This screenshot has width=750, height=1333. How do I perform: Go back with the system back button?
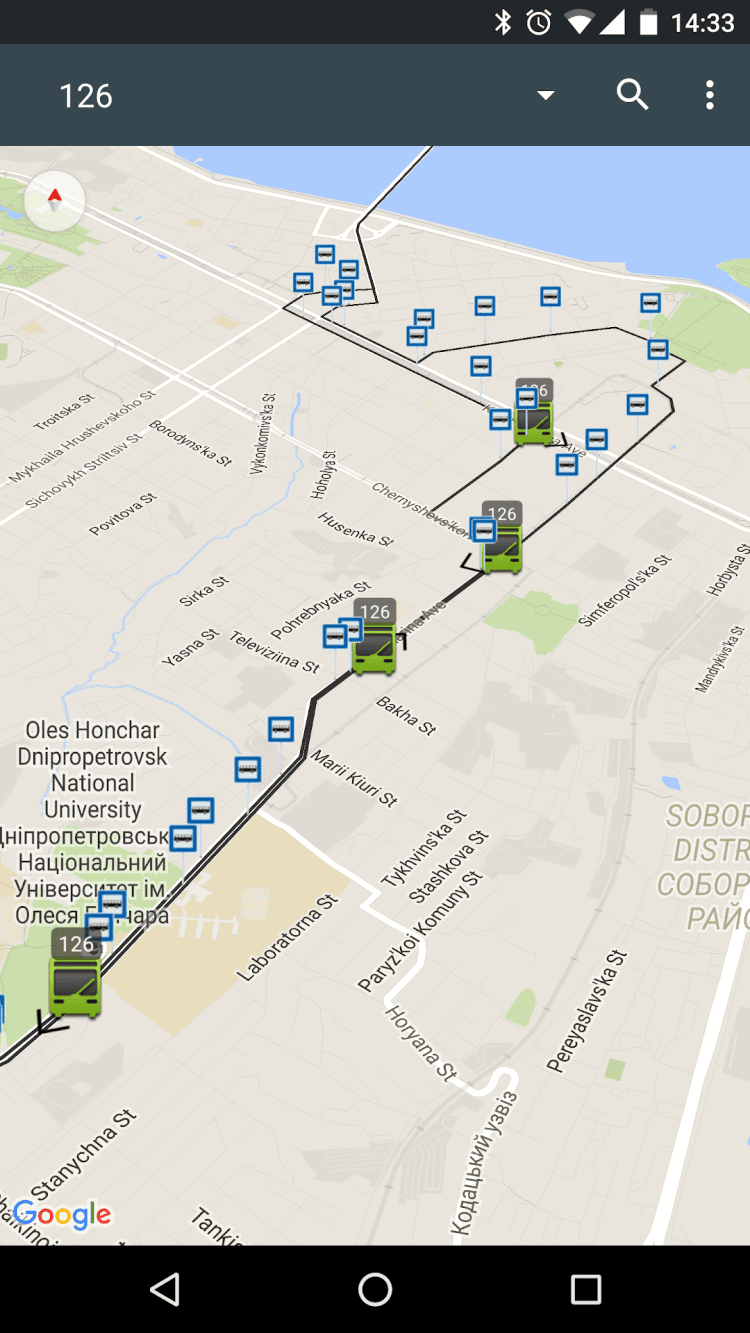coord(165,1289)
